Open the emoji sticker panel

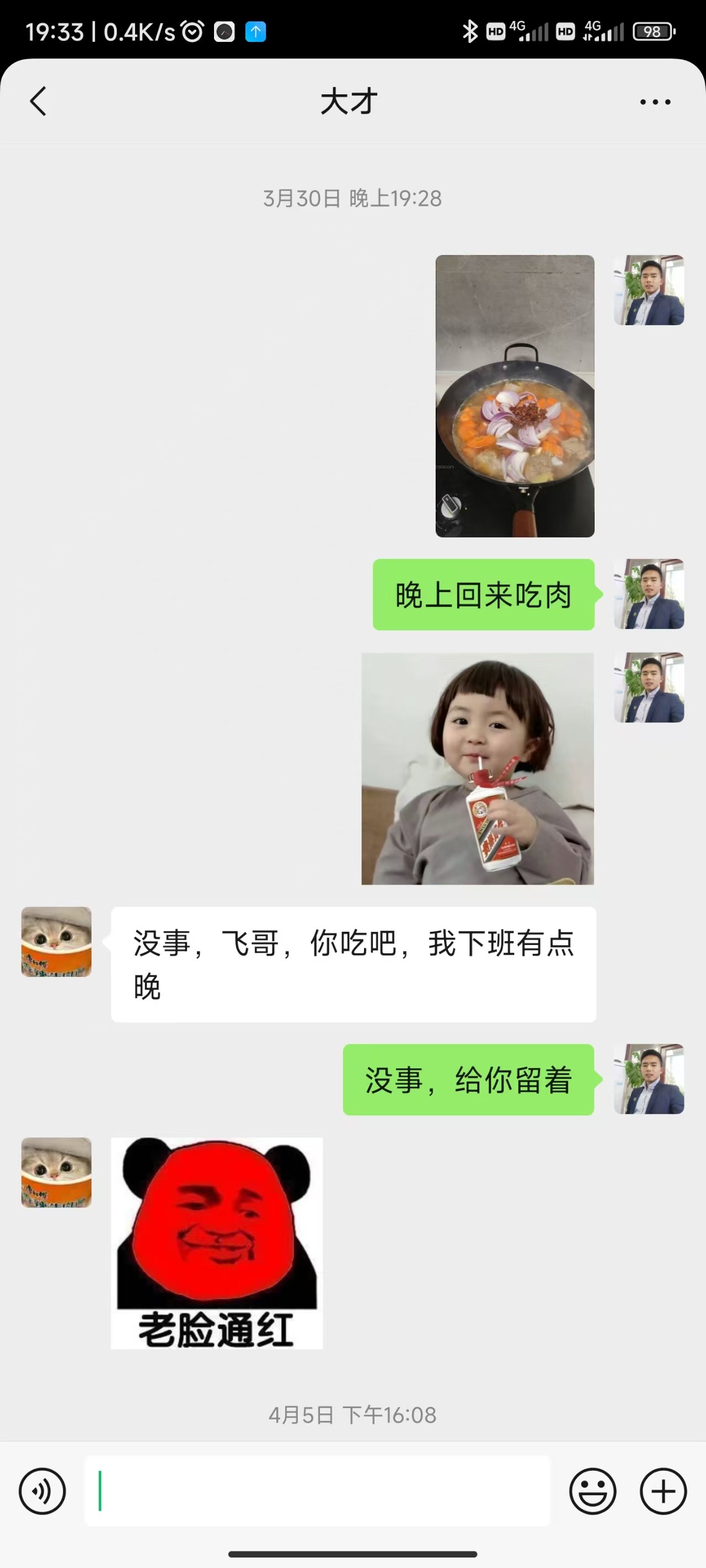coord(592,1491)
